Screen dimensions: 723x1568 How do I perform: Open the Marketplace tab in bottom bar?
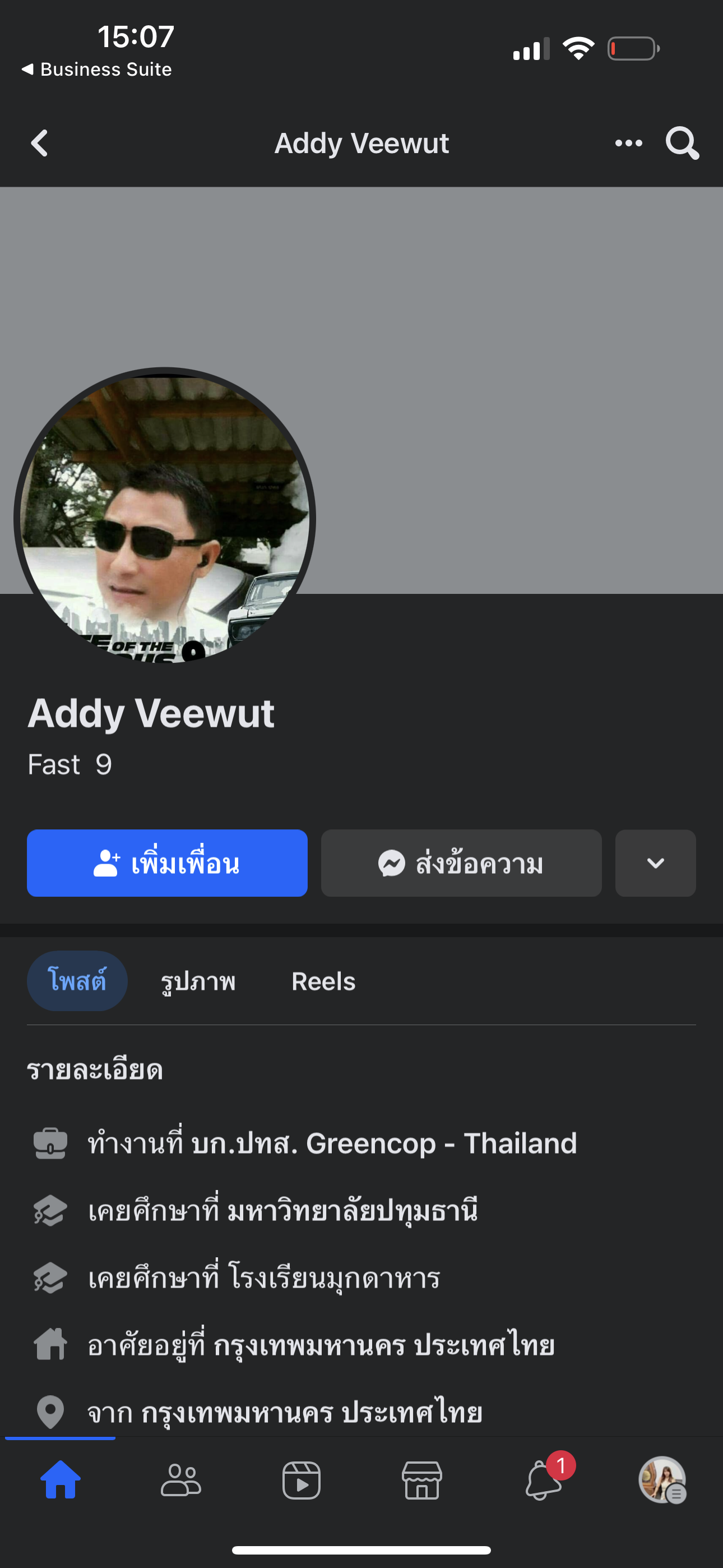421,1480
